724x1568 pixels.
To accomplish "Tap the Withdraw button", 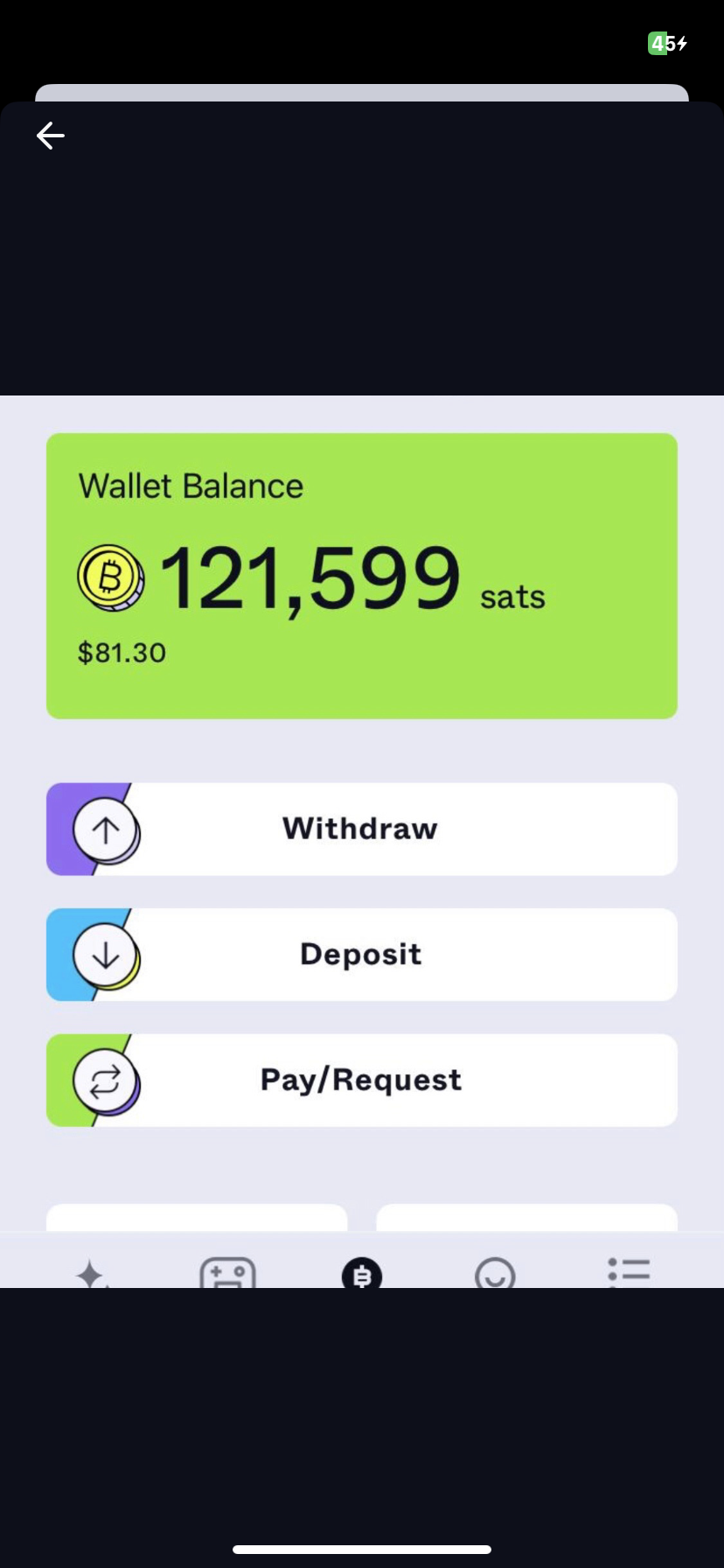I will tap(361, 829).
